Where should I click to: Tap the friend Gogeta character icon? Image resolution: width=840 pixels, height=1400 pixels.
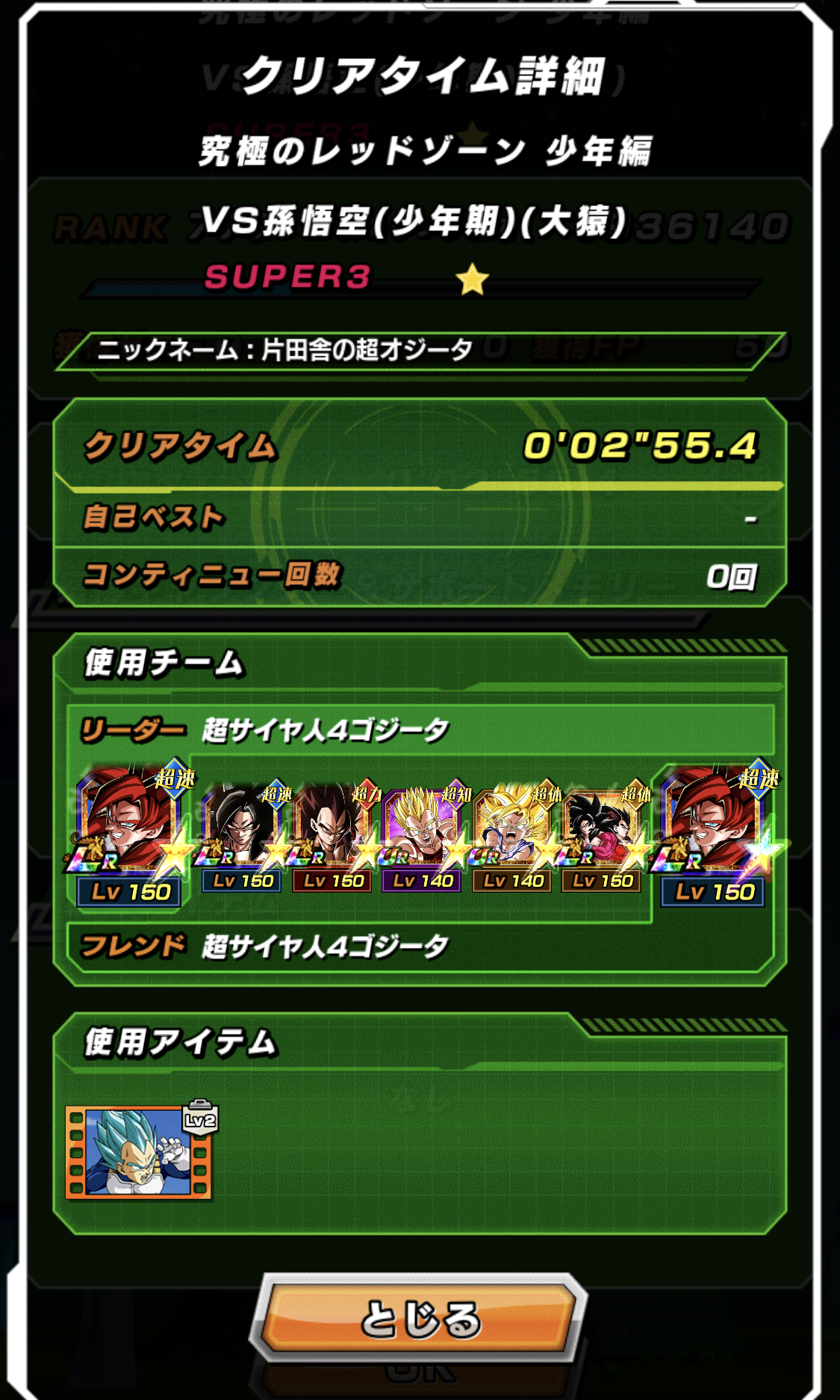714,834
